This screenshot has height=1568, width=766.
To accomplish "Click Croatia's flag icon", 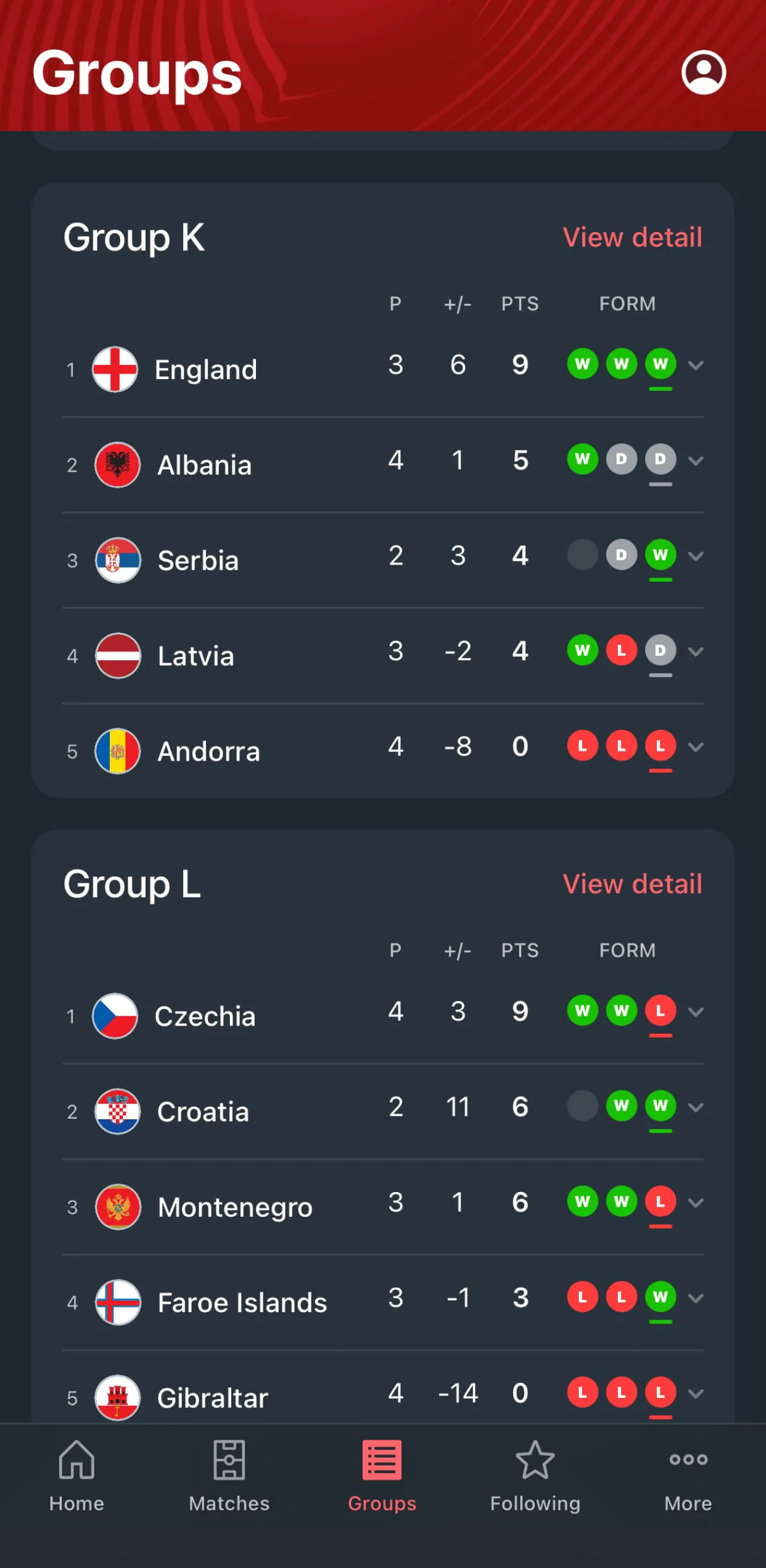I will click(117, 1111).
